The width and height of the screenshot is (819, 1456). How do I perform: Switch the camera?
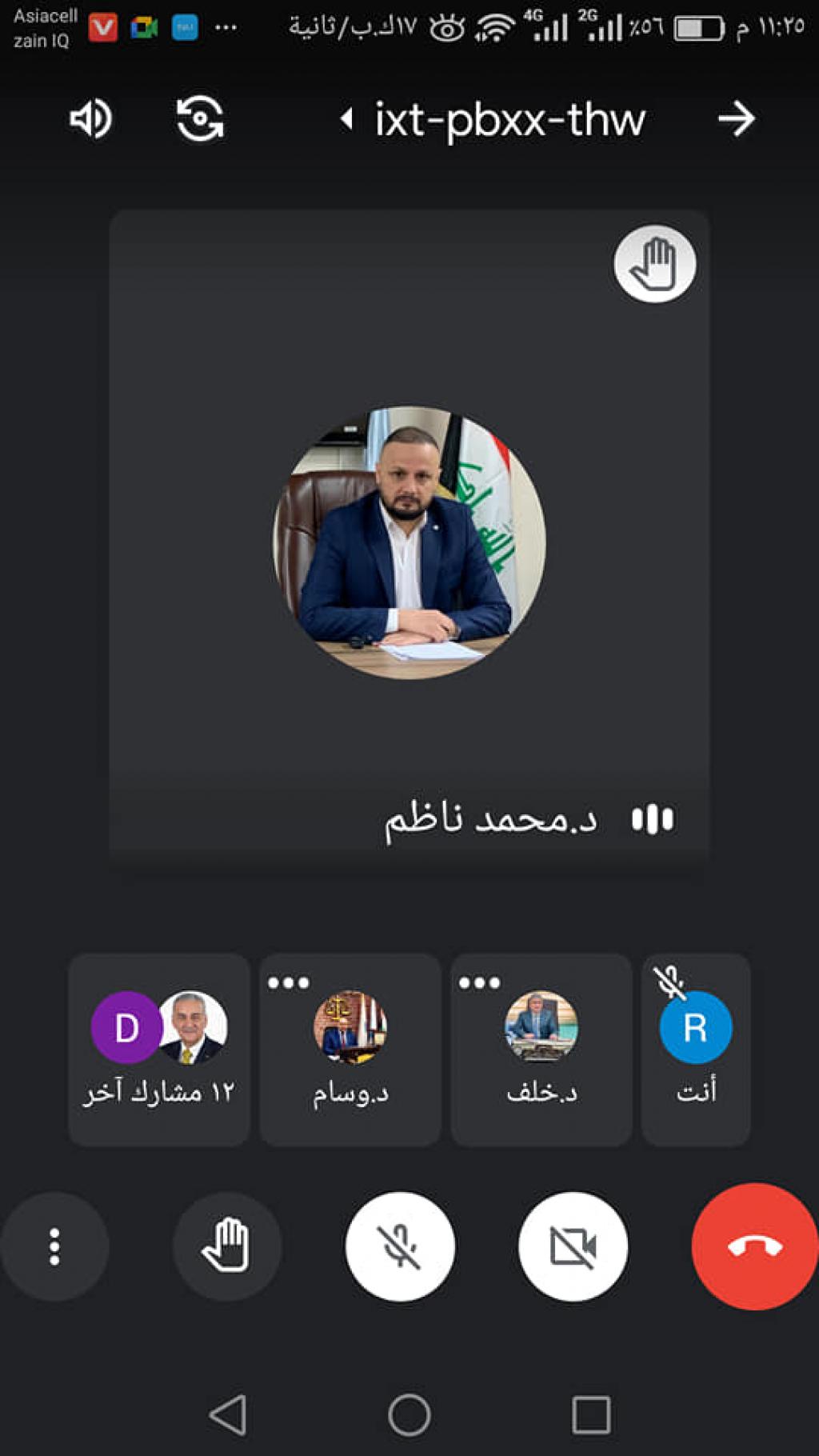[x=199, y=119]
